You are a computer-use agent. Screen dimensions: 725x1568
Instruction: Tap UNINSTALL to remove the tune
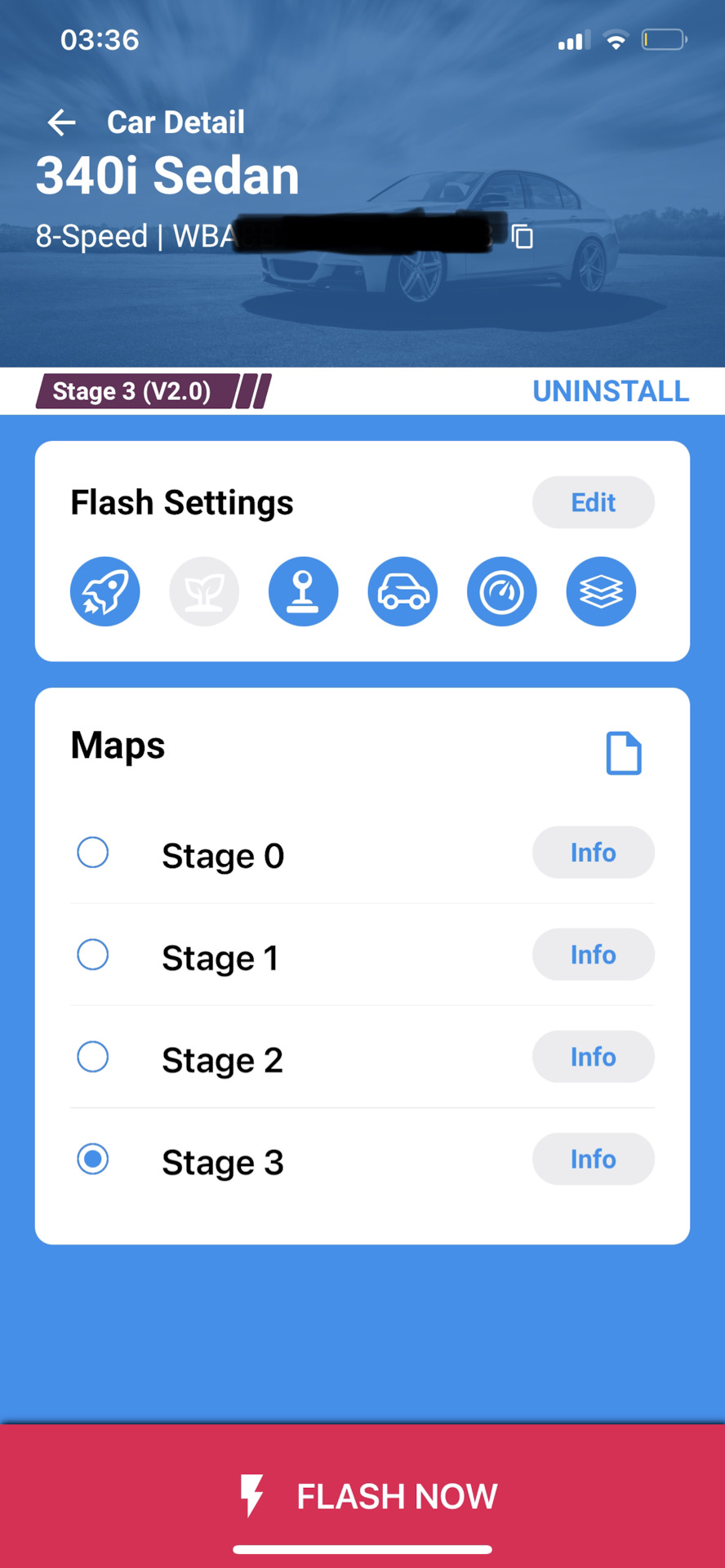point(611,391)
